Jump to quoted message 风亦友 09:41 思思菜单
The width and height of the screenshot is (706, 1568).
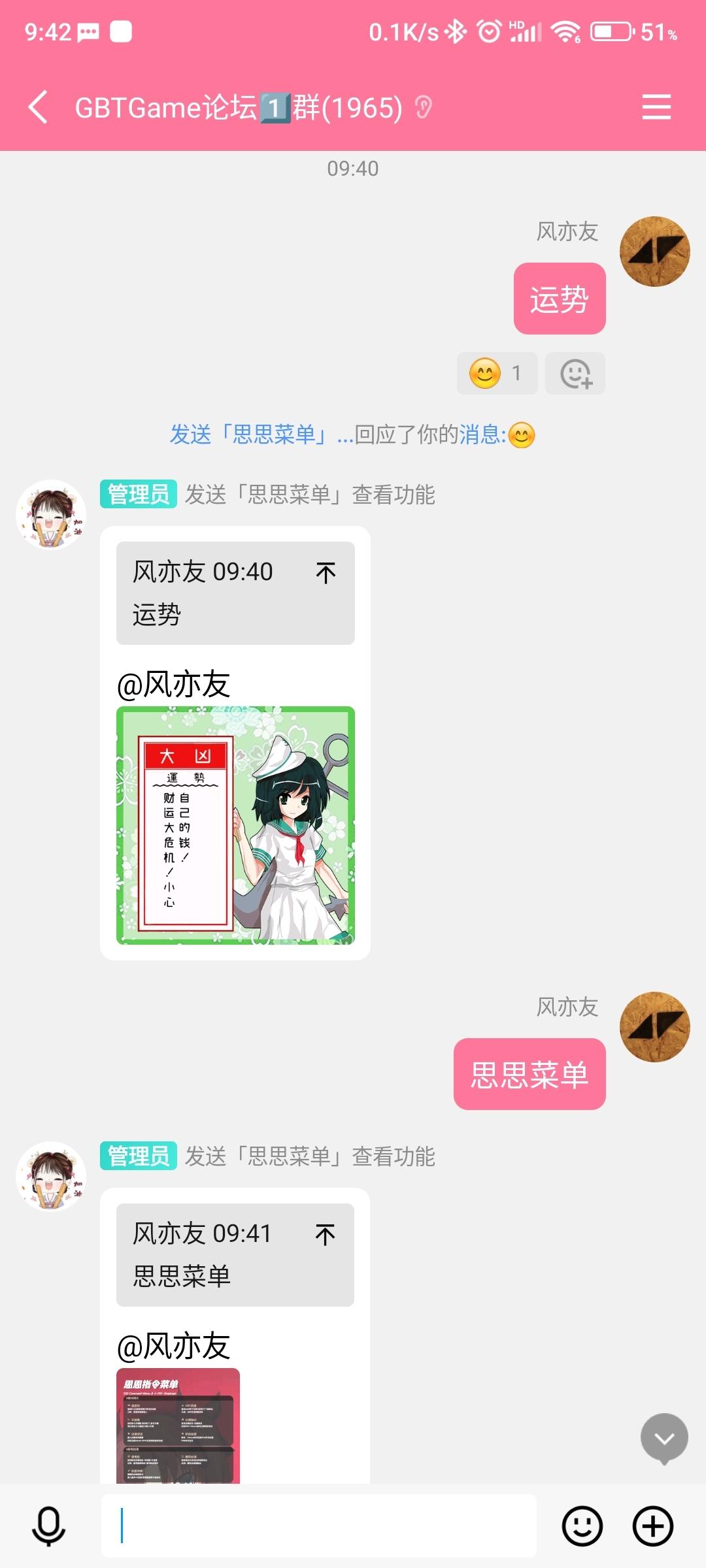[235, 1255]
